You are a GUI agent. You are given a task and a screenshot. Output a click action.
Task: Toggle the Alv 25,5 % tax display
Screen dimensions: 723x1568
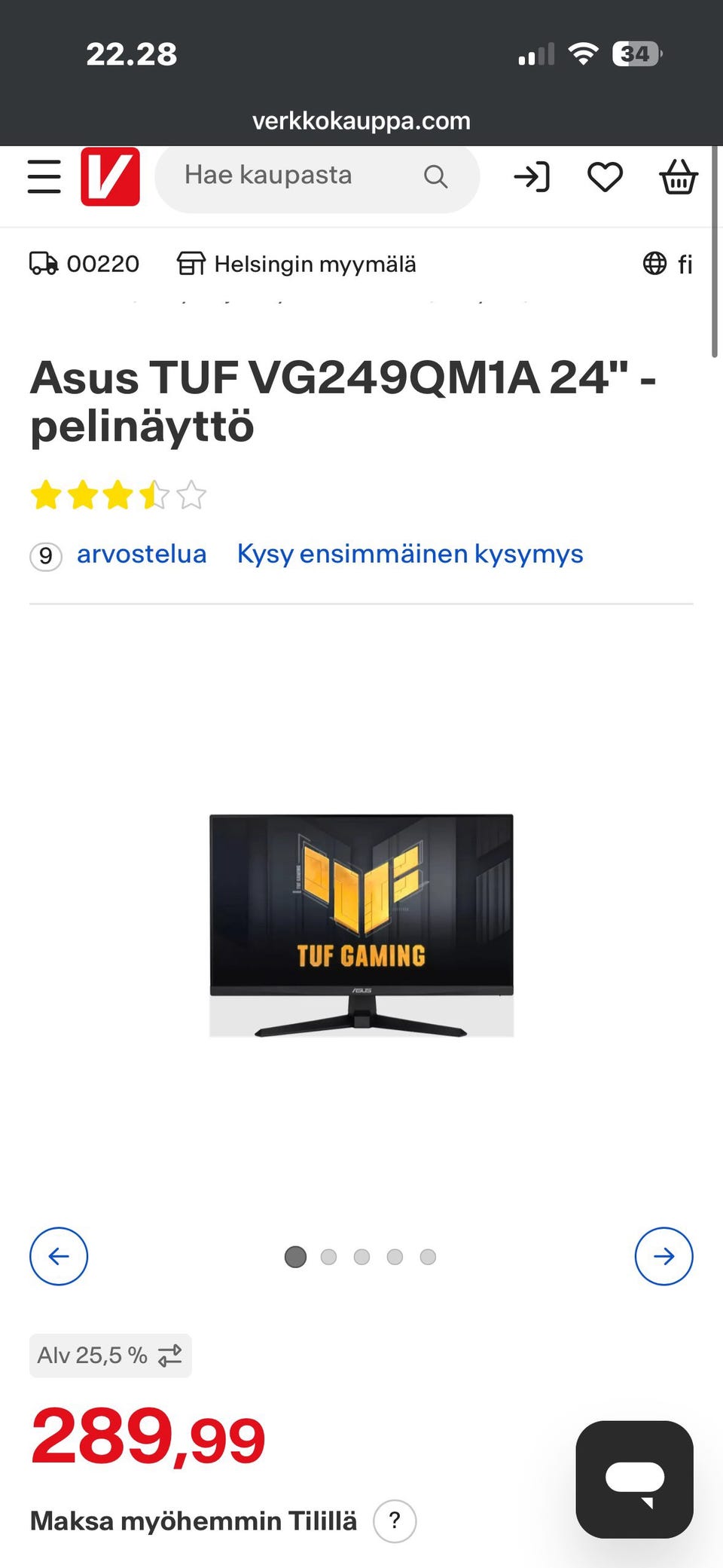111,1356
